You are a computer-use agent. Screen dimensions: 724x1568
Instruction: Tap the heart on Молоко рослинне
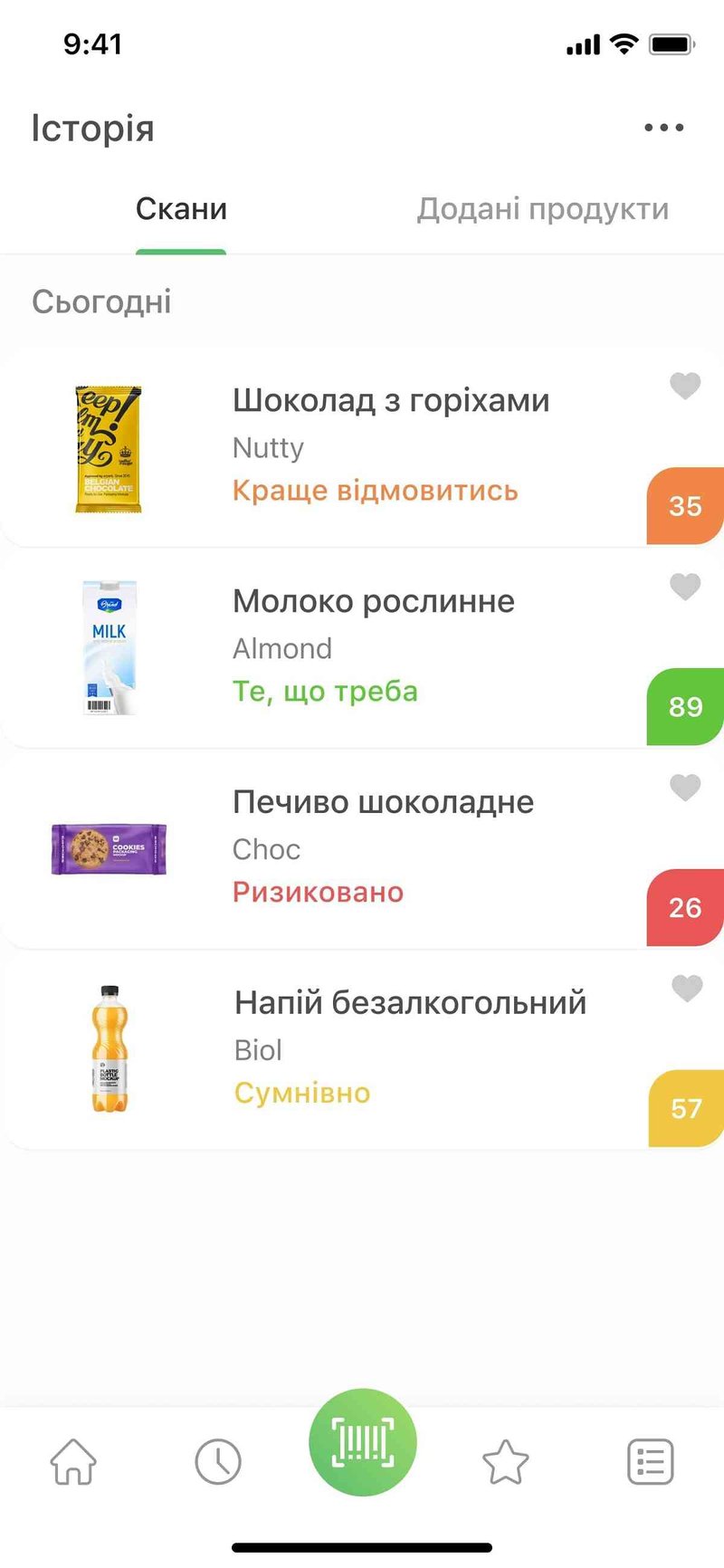point(685,587)
